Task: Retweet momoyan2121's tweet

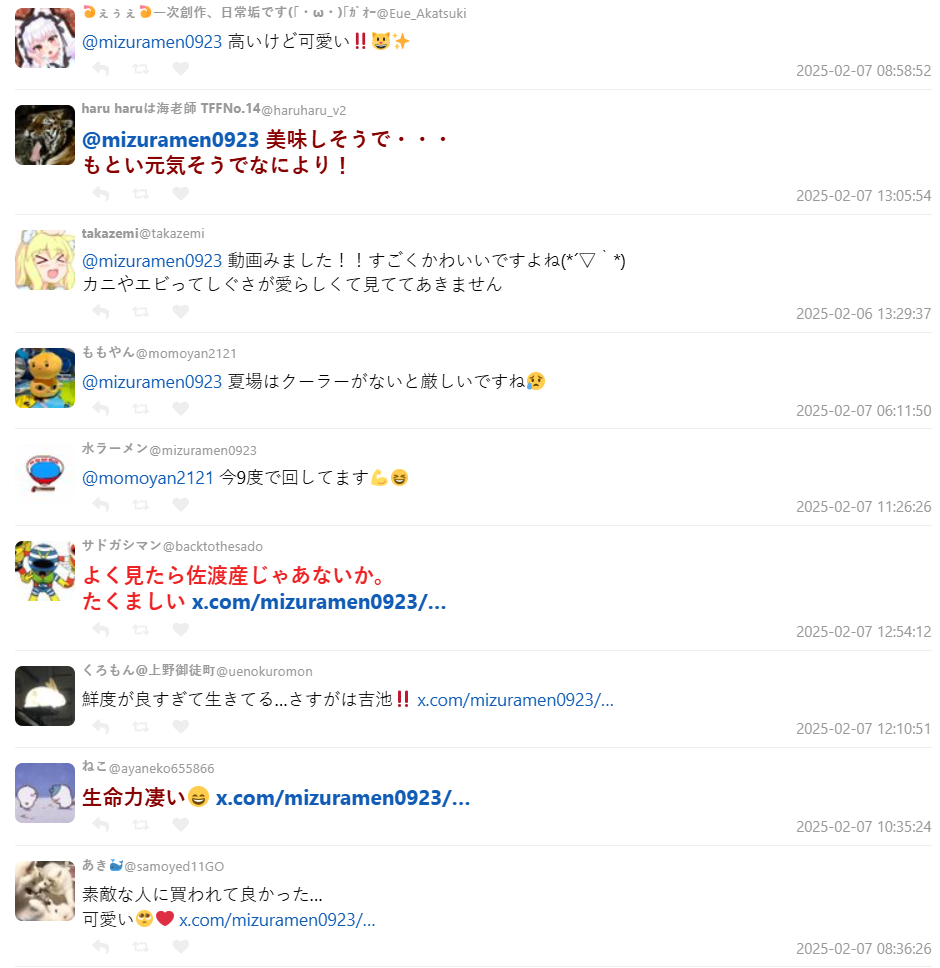Action: coord(141,409)
